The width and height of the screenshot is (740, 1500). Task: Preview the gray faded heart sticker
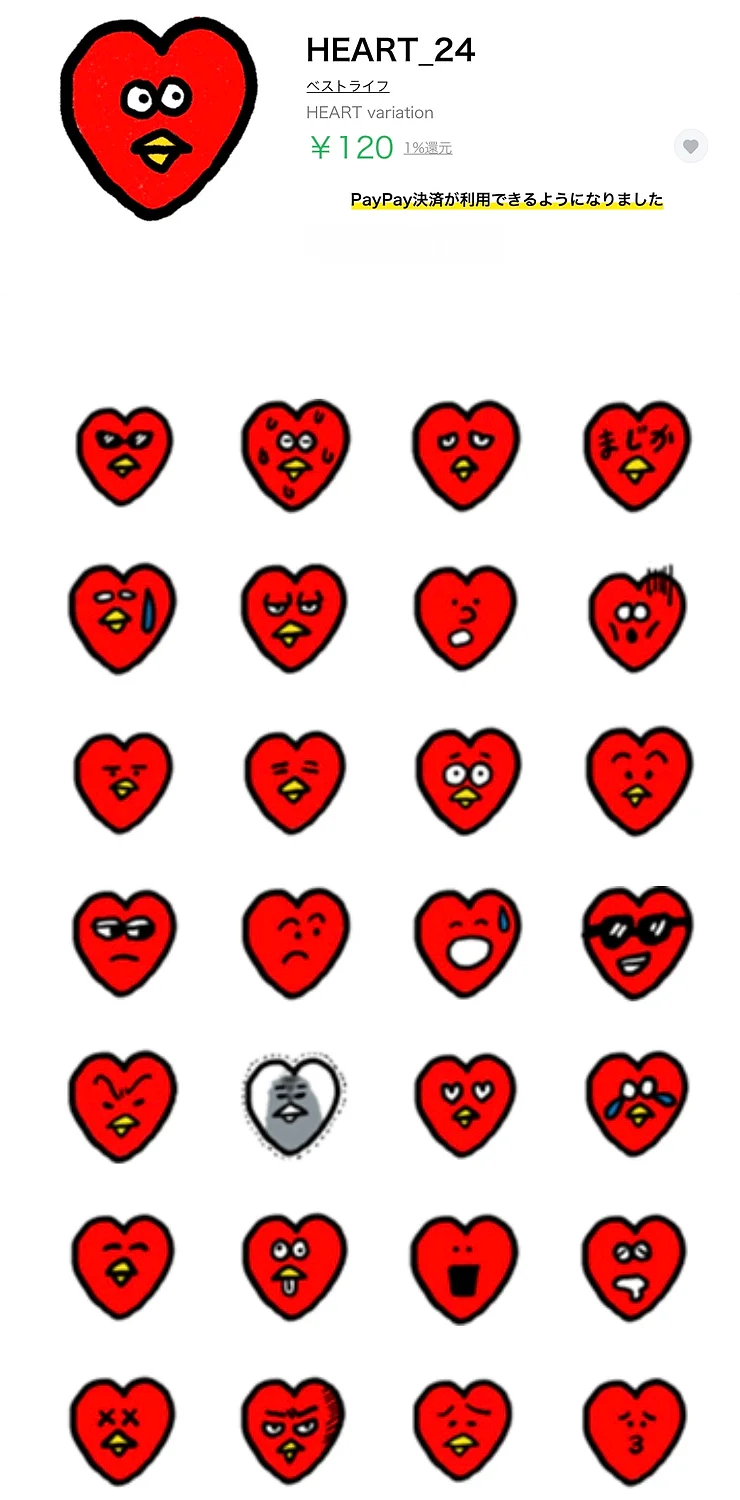pos(294,1106)
